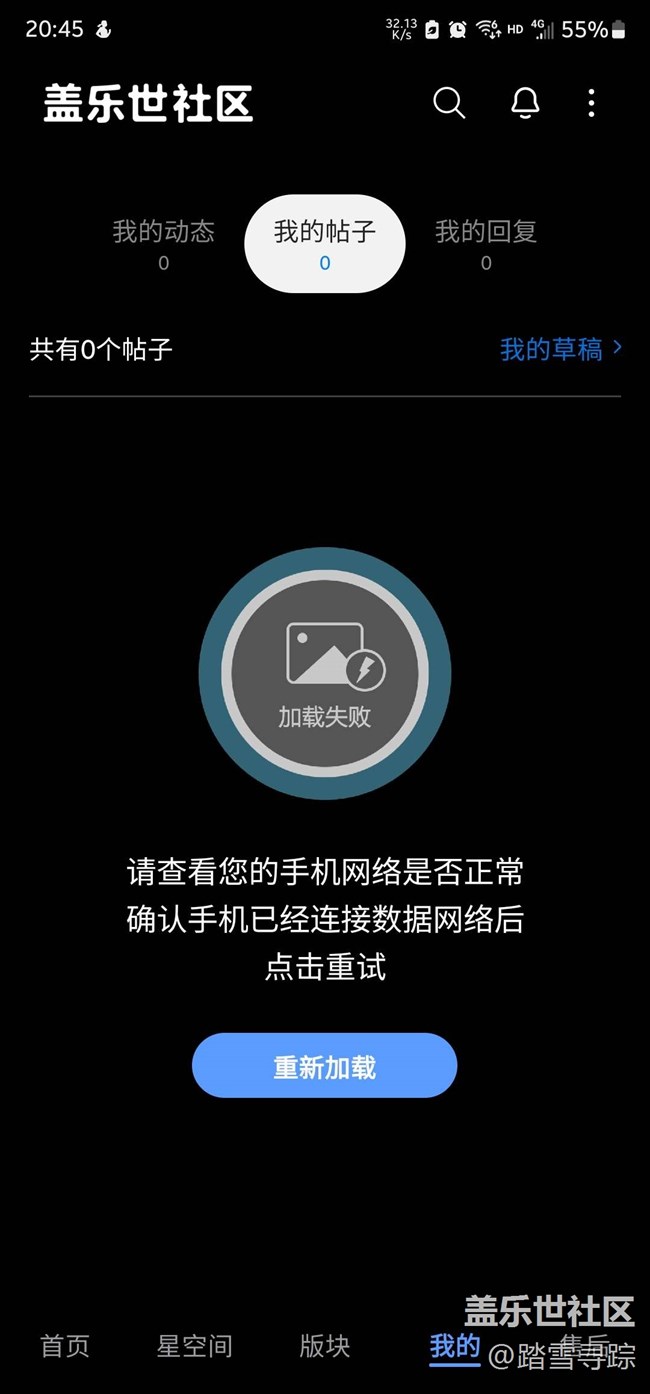Select the 我的 bottom tab
The height and width of the screenshot is (1394, 650).
click(455, 1346)
